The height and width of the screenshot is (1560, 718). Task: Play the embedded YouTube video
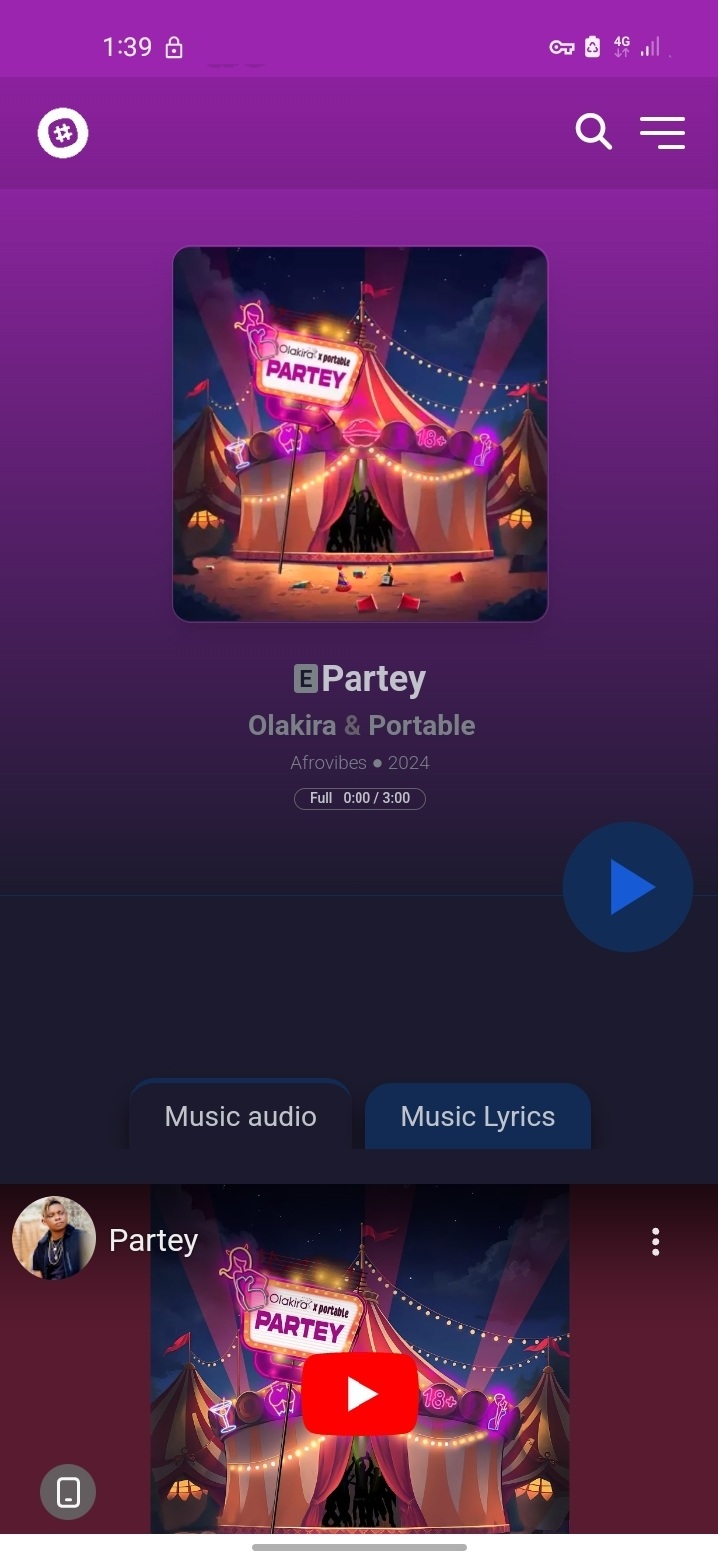pos(360,1394)
